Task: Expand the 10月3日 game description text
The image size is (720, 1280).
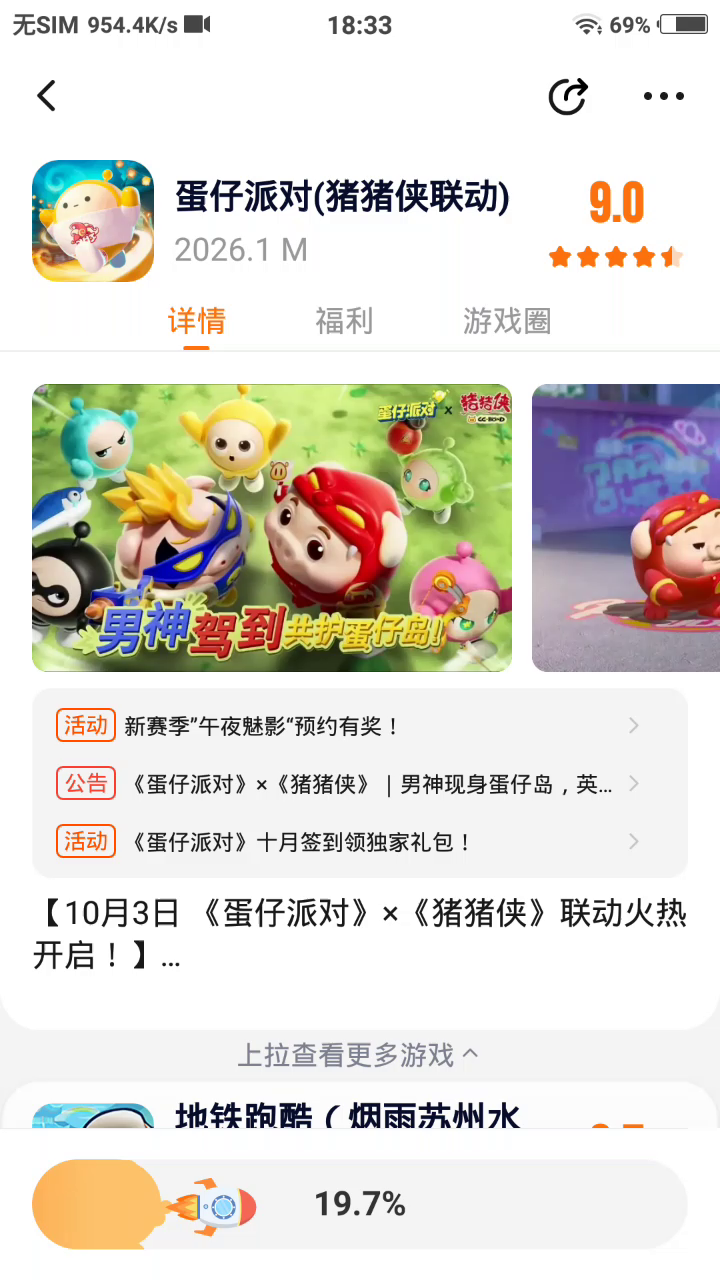Action: tap(360, 935)
